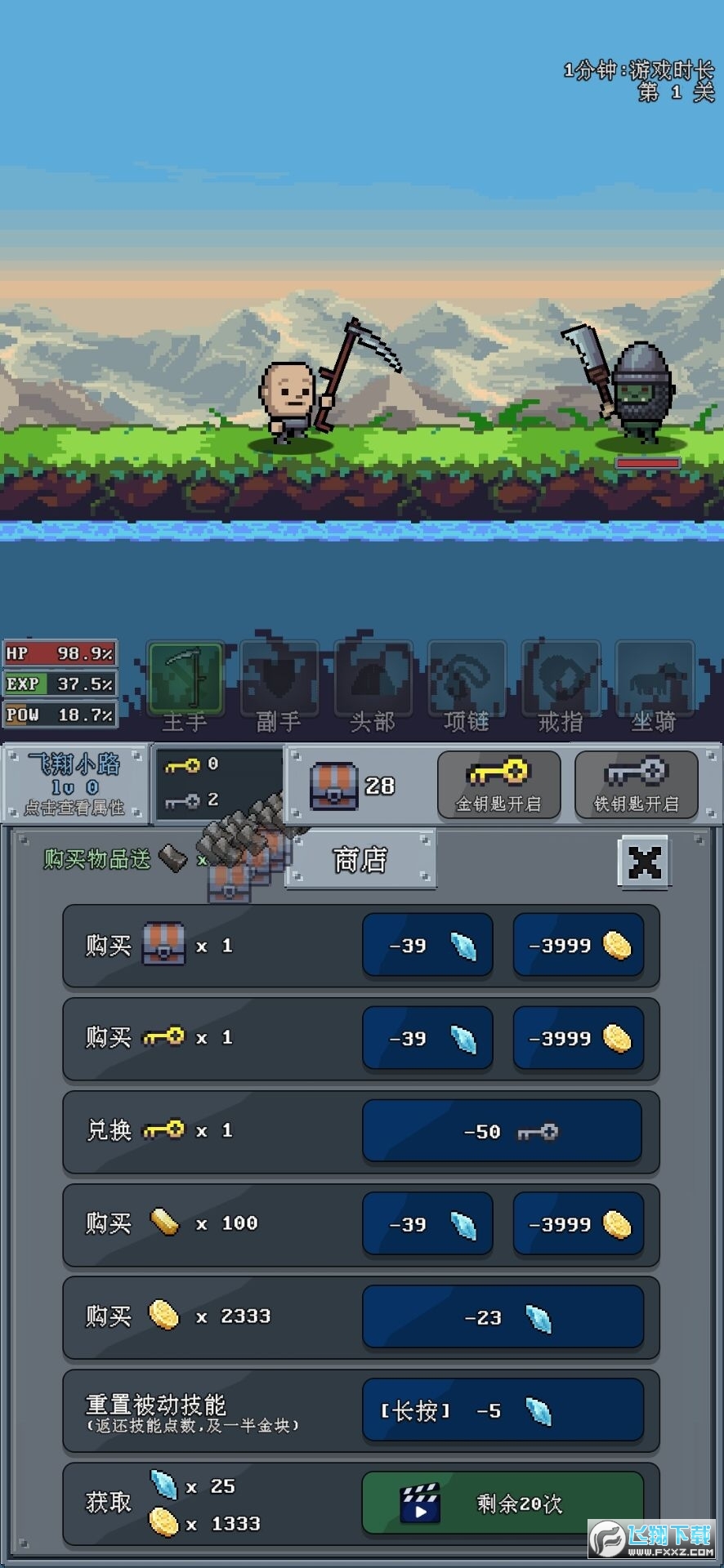Buy a chest for 39 crystals
The image size is (724, 1568).
427,946
